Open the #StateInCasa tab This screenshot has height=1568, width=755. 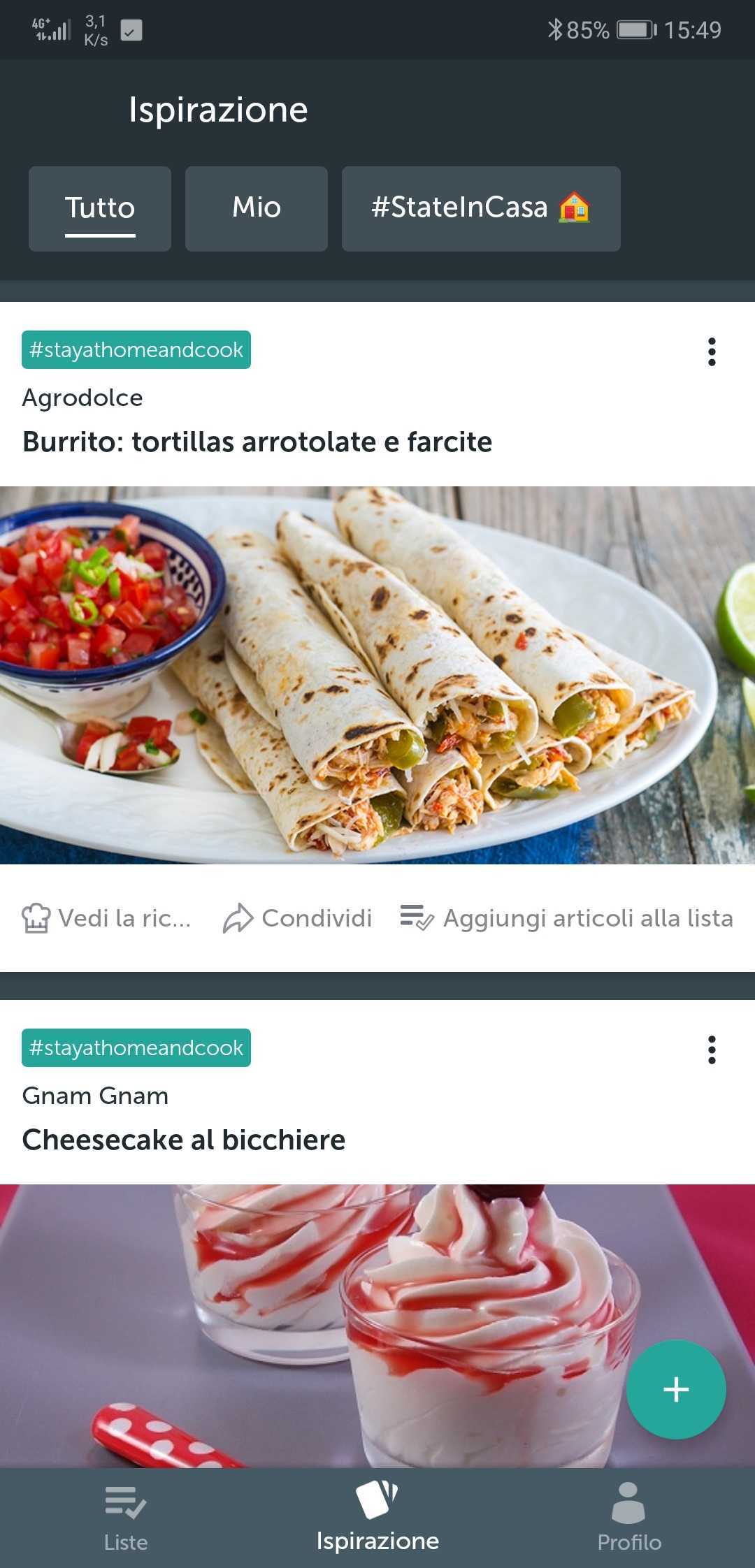pyautogui.click(x=481, y=208)
